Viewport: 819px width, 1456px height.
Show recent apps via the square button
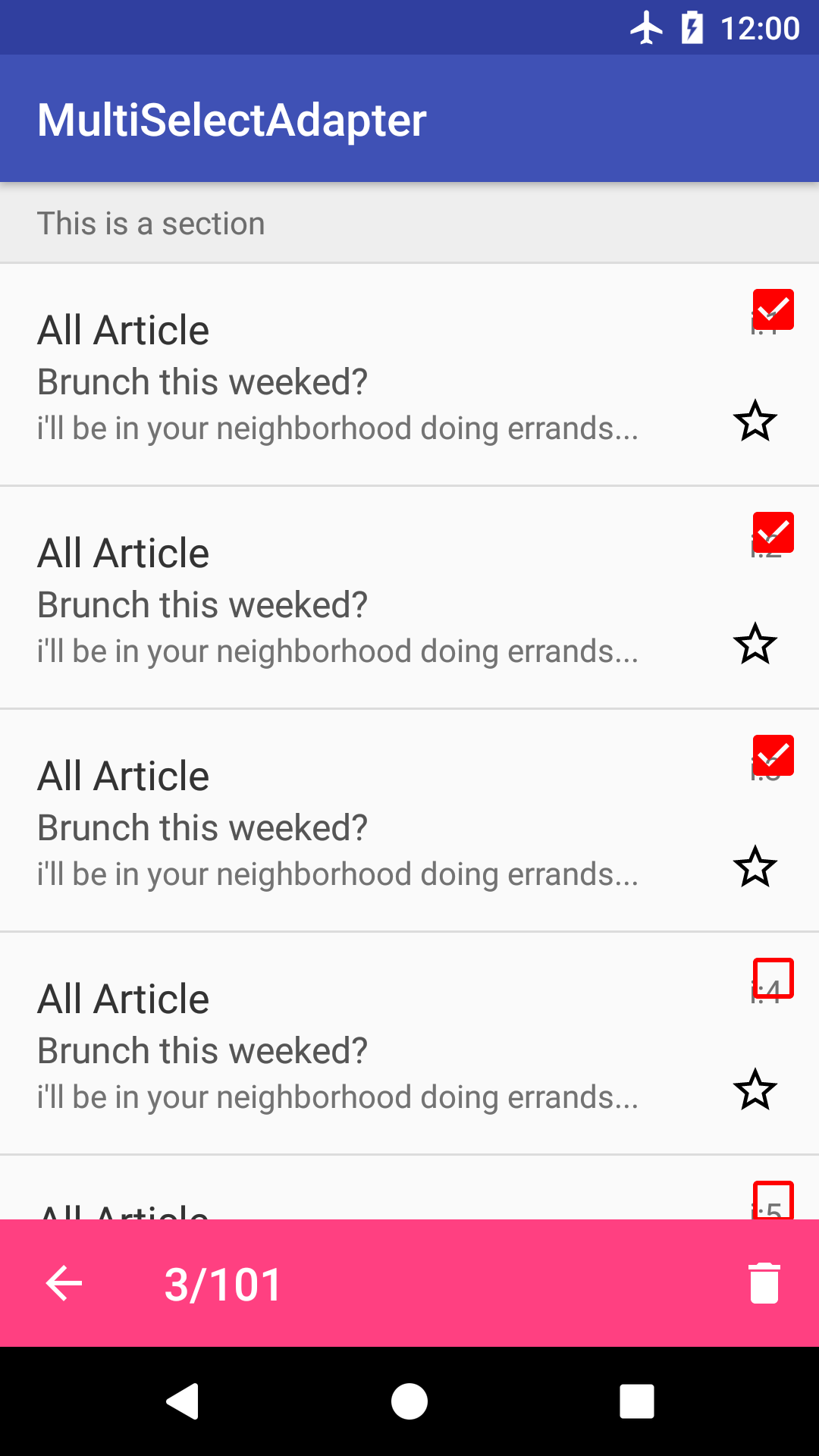point(637,1401)
